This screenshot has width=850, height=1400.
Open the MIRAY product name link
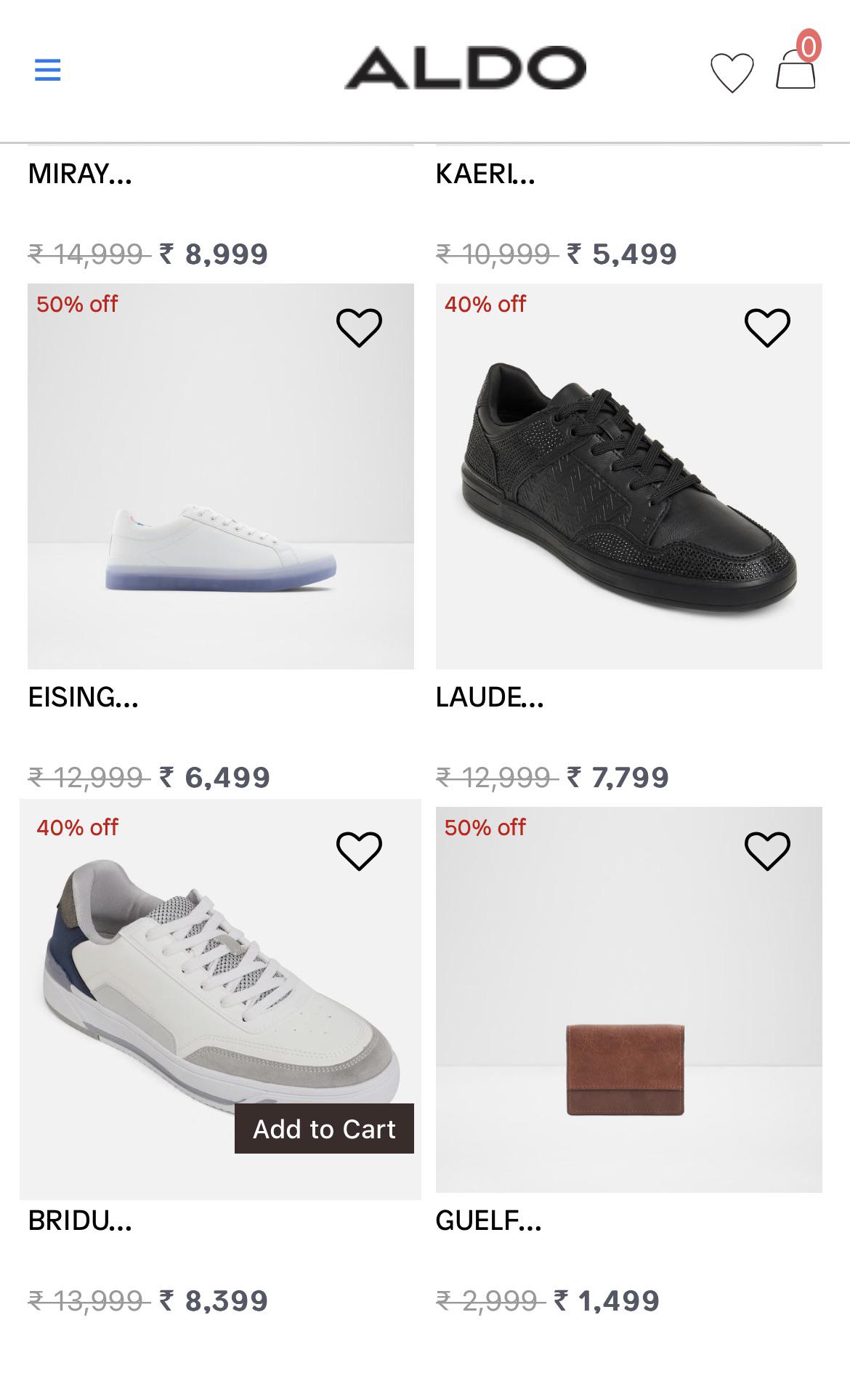(x=80, y=173)
